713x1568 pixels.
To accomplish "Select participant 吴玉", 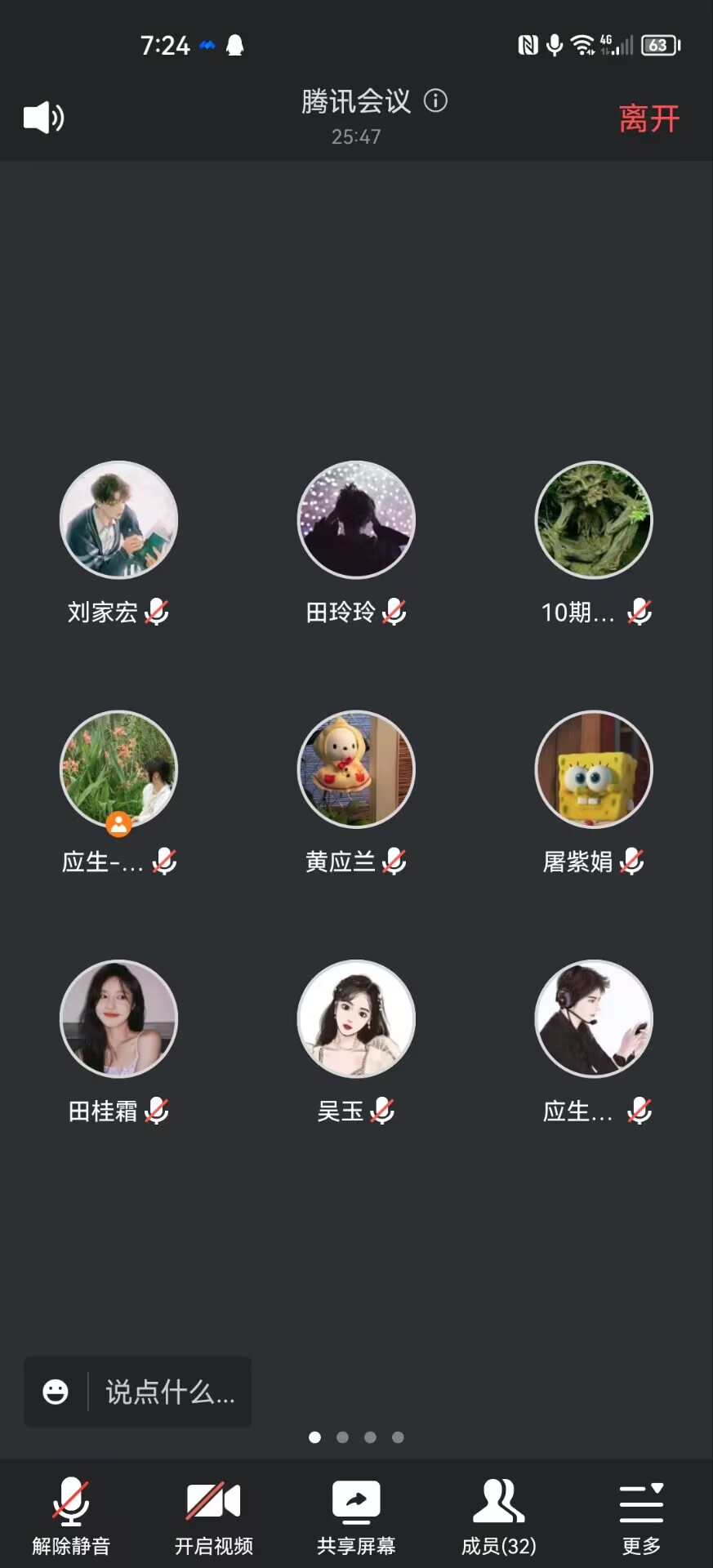I will [356, 1019].
